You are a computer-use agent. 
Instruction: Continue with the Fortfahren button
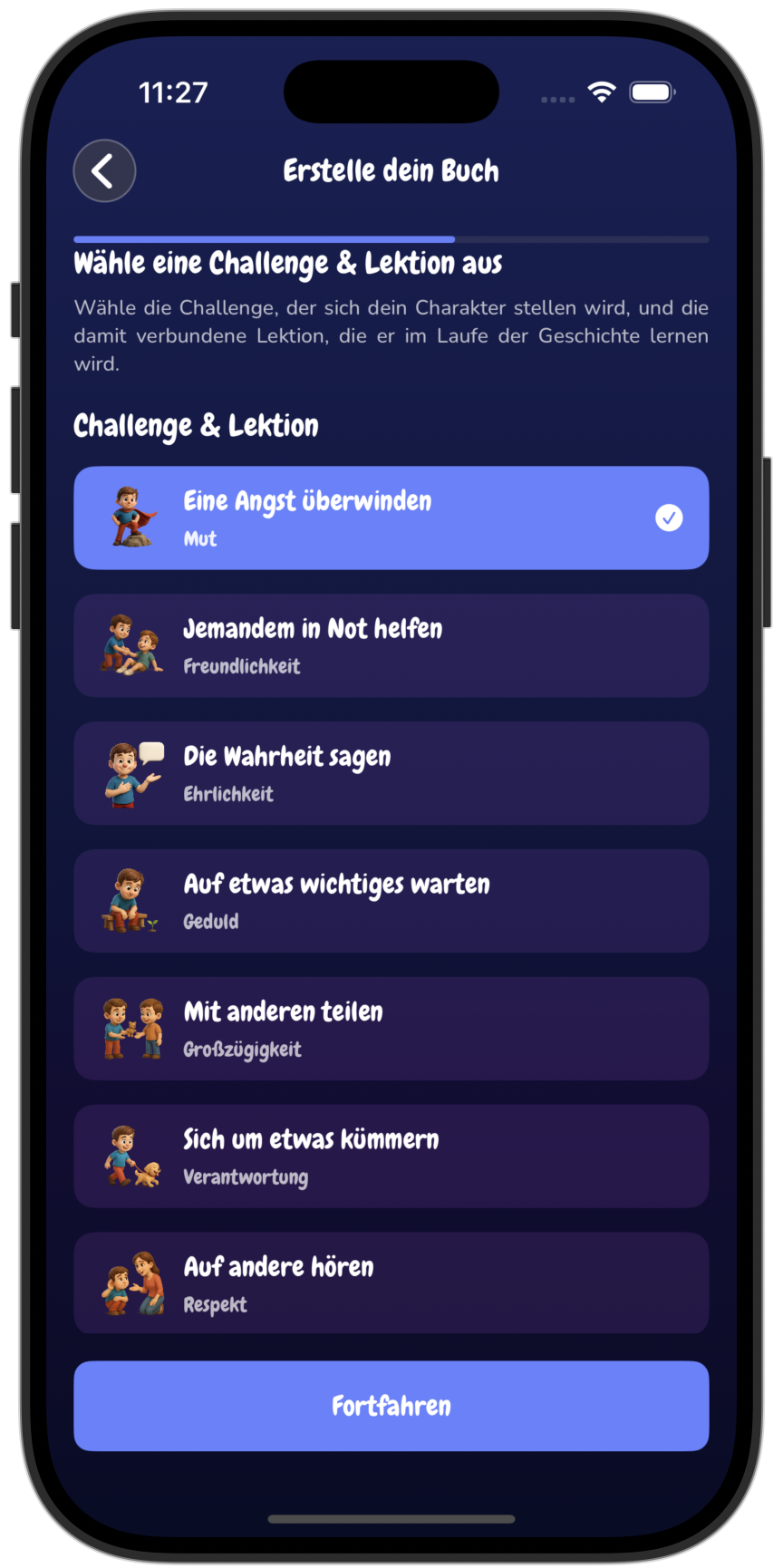(391, 1406)
